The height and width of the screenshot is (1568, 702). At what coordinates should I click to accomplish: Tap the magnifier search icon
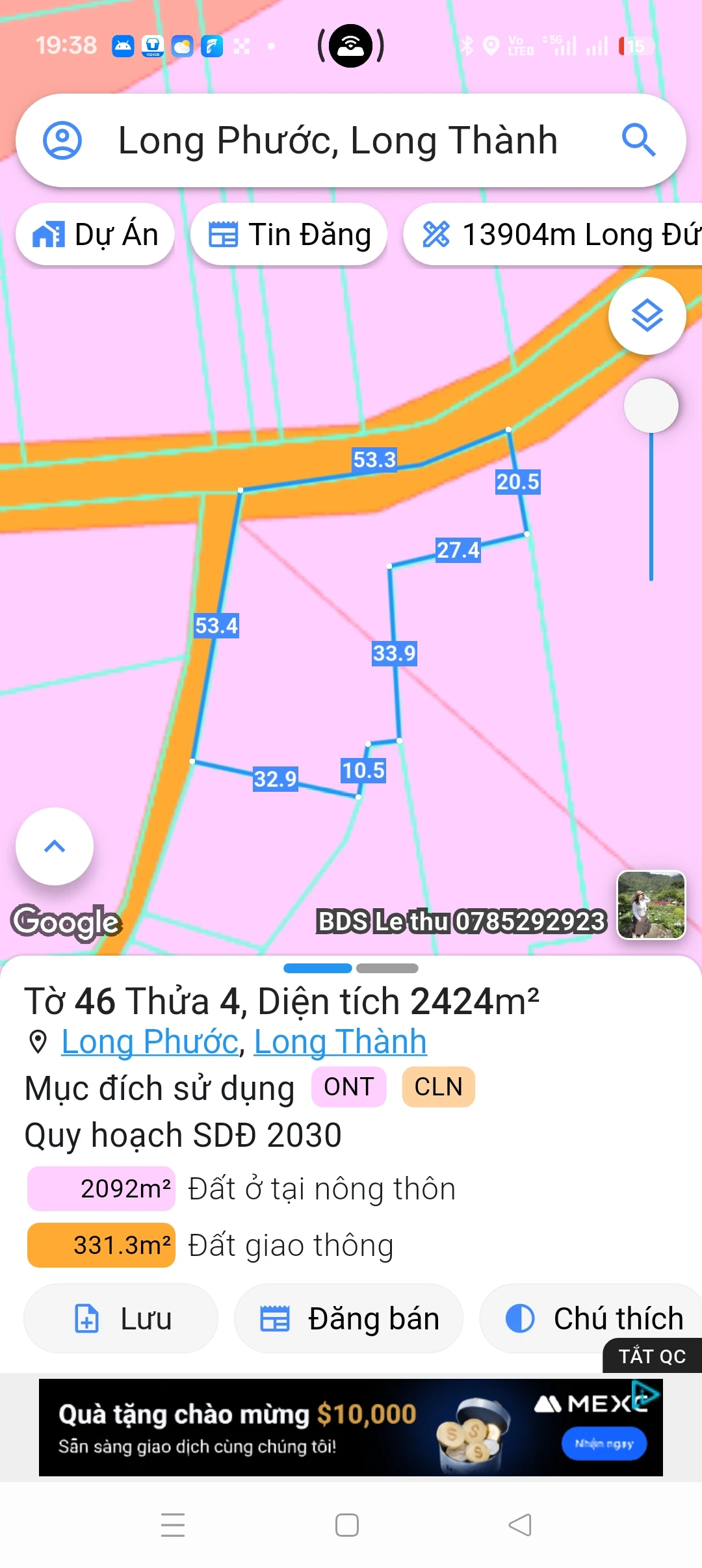pyautogui.click(x=638, y=140)
